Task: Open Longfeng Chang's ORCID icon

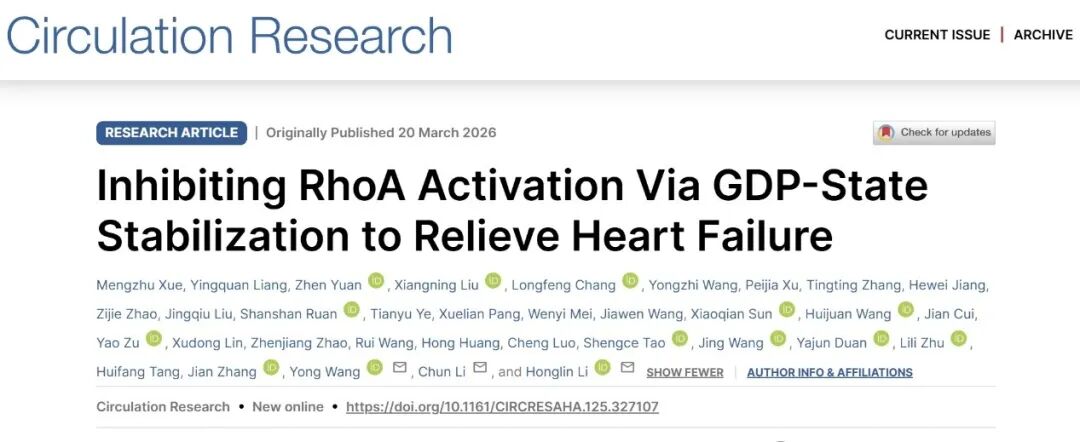Action: pos(629,281)
